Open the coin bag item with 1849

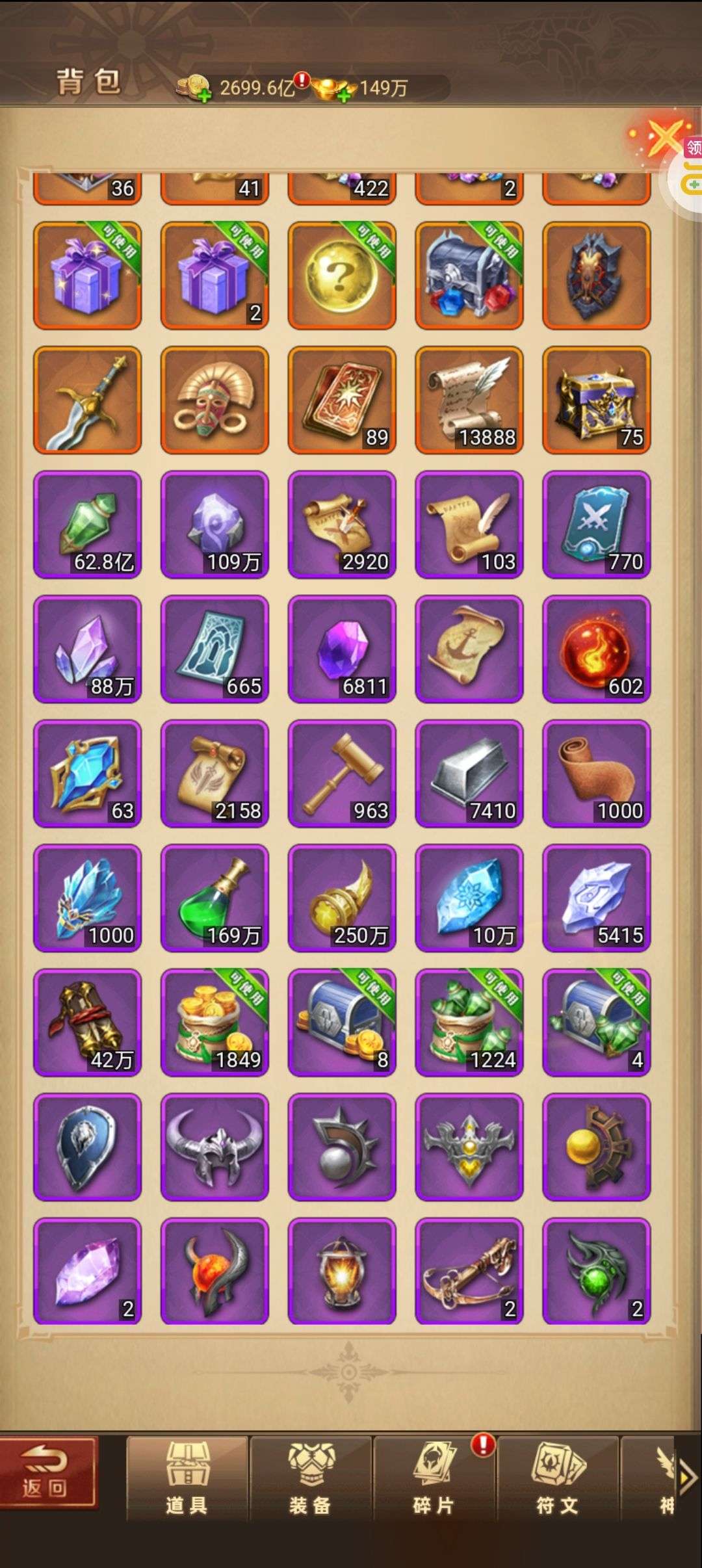coord(214,1023)
